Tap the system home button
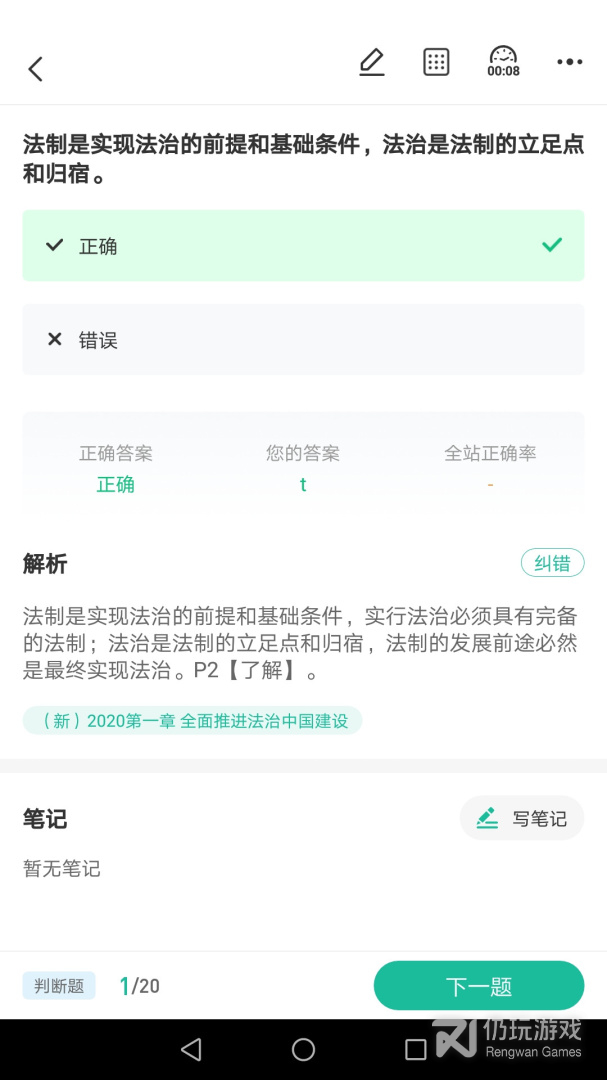Screen dimensions: 607x1080 pyautogui.click(x=303, y=1049)
